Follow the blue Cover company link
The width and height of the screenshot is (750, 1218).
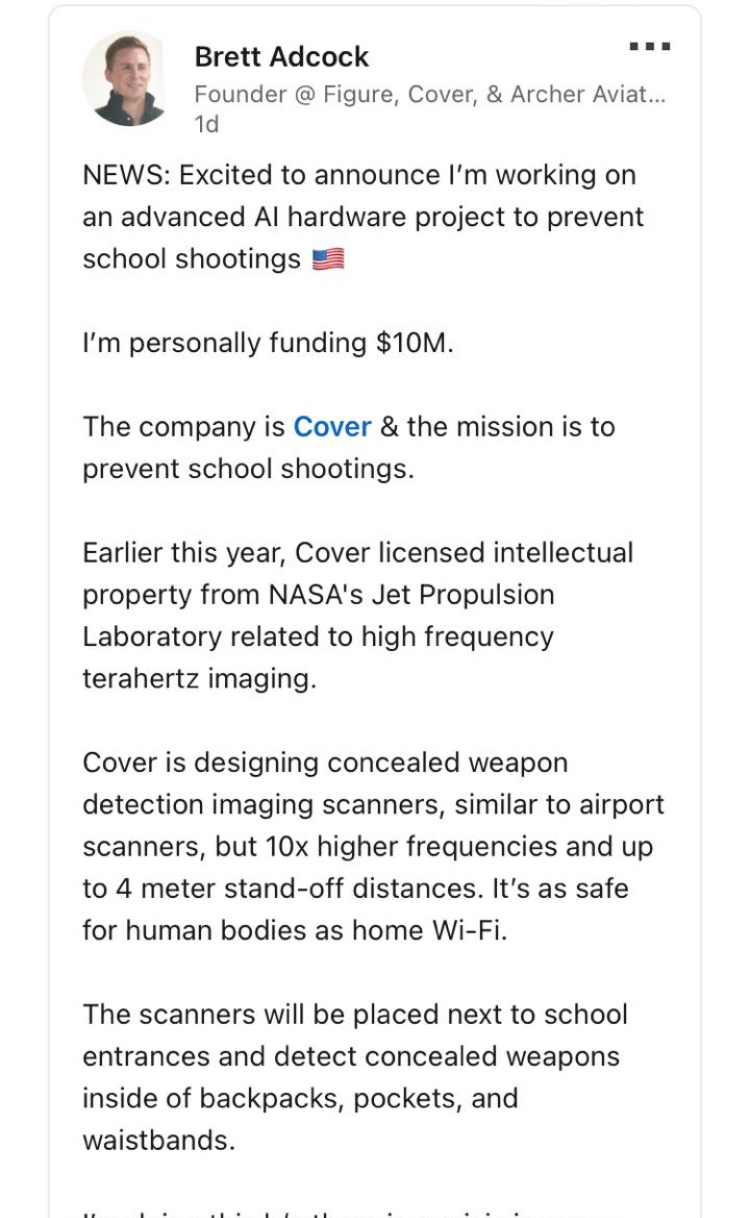pyautogui.click(x=332, y=427)
